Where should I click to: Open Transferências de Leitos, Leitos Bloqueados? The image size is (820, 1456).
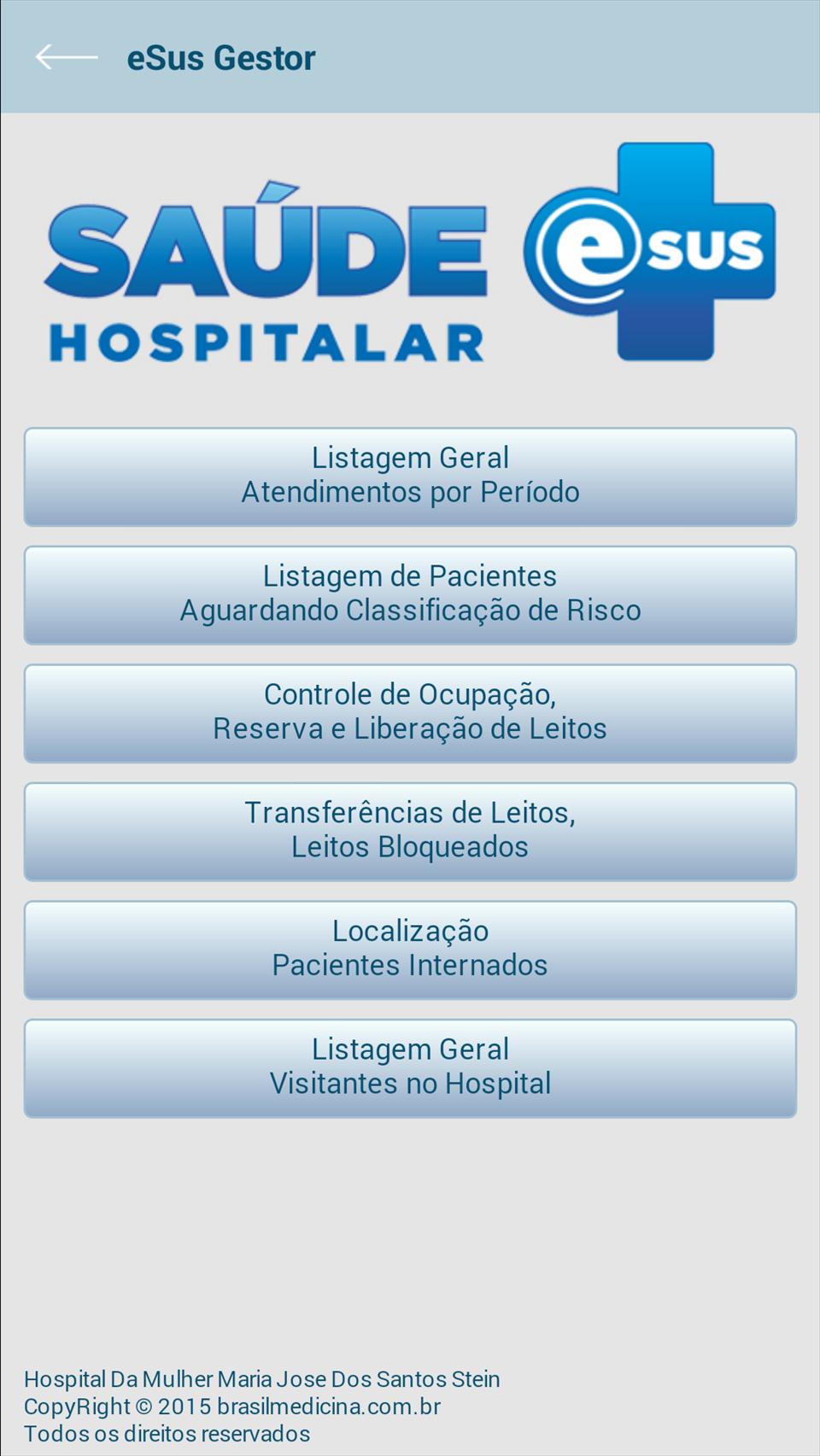pyautogui.click(x=410, y=831)
